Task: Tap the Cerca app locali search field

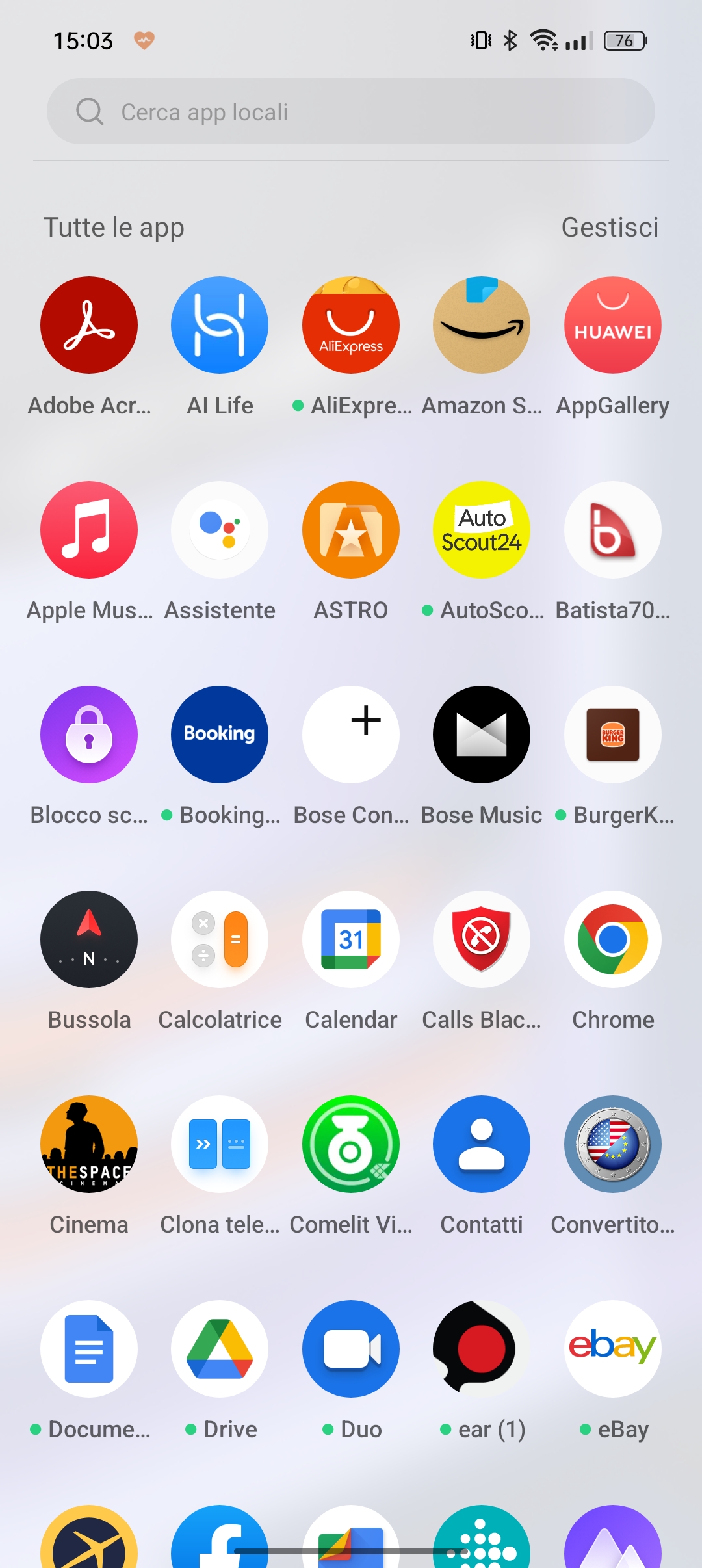Action: click(351, 111)
